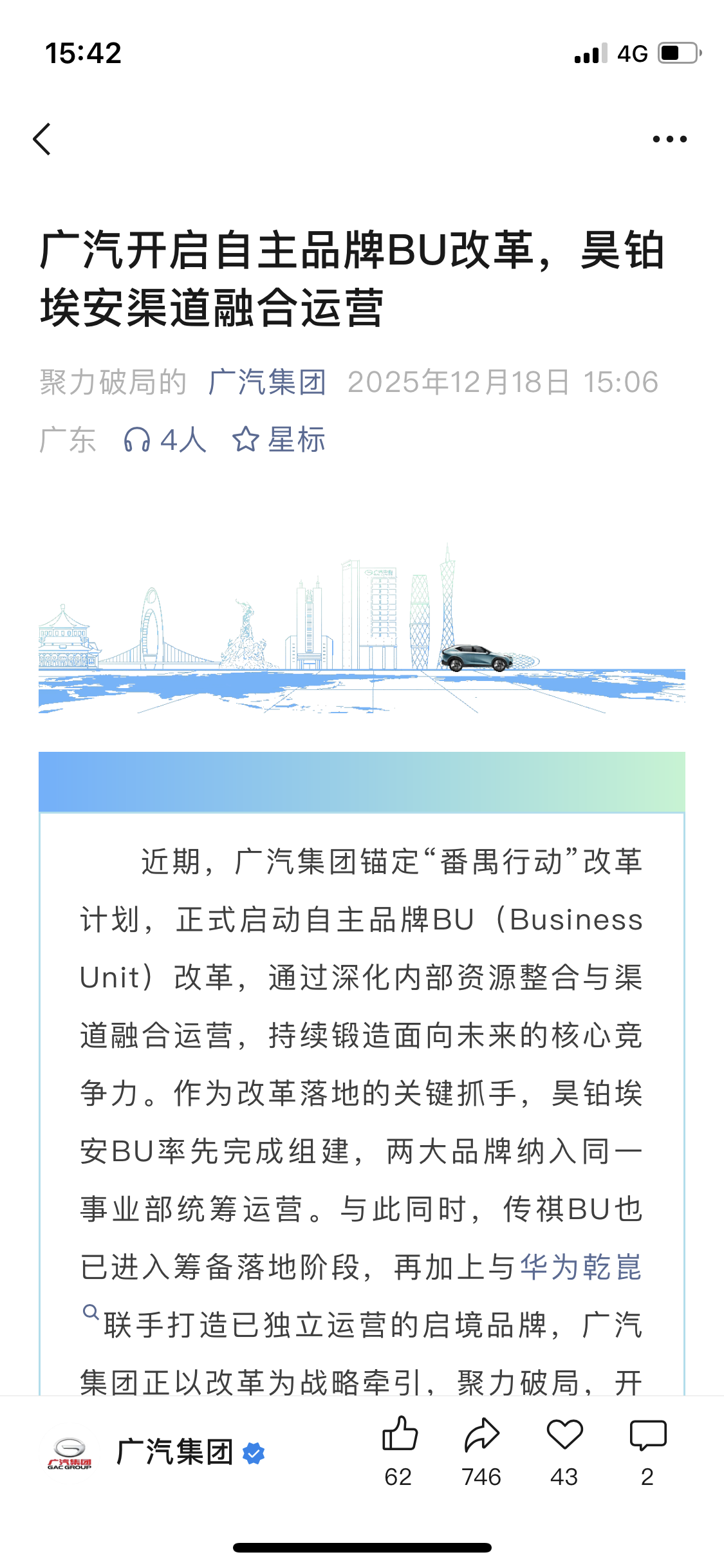The width and height of the screenshot is (724, 1568).
Task: Open 广汽集团 profile in the bottom bar
Action: [174, 1452]
